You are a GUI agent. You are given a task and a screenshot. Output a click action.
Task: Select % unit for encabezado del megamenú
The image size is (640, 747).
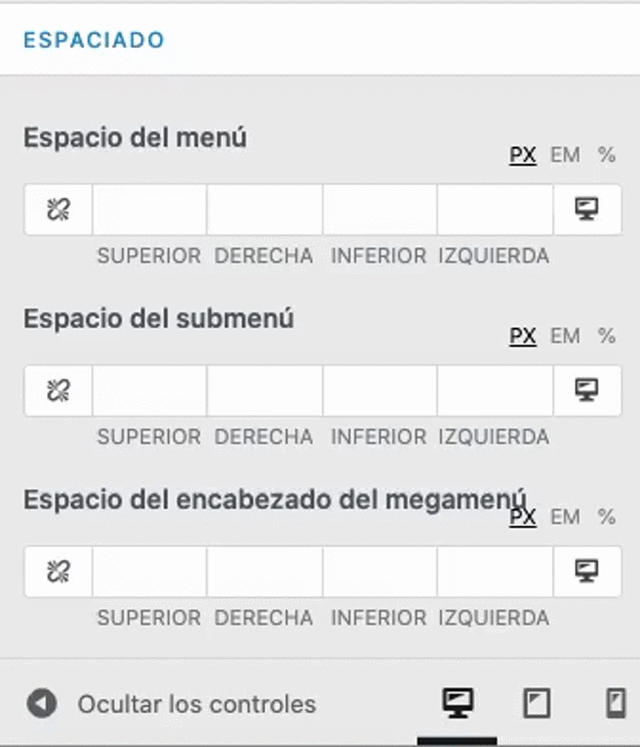click(607, 517)
